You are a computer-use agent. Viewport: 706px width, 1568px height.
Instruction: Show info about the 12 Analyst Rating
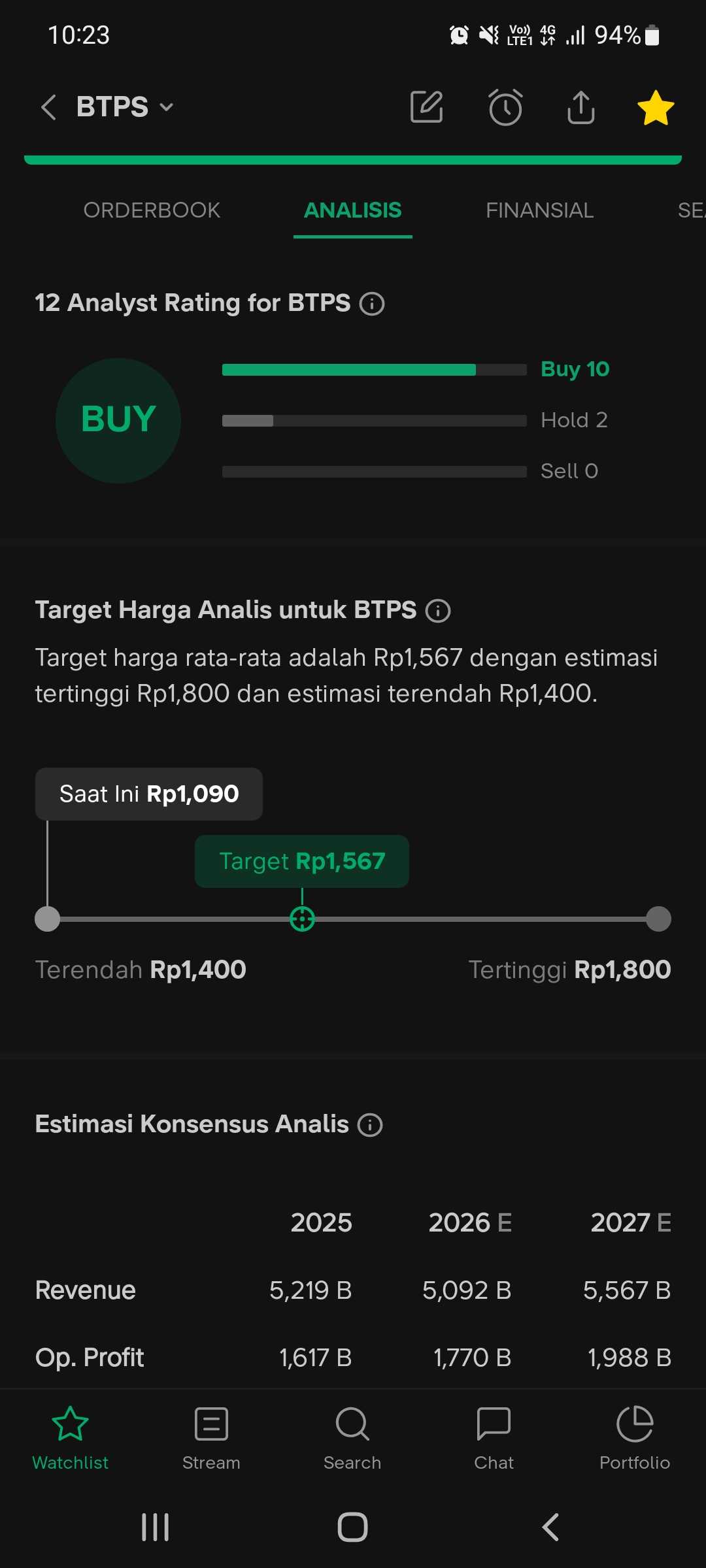pyautogui.click(x=372, y=304)
